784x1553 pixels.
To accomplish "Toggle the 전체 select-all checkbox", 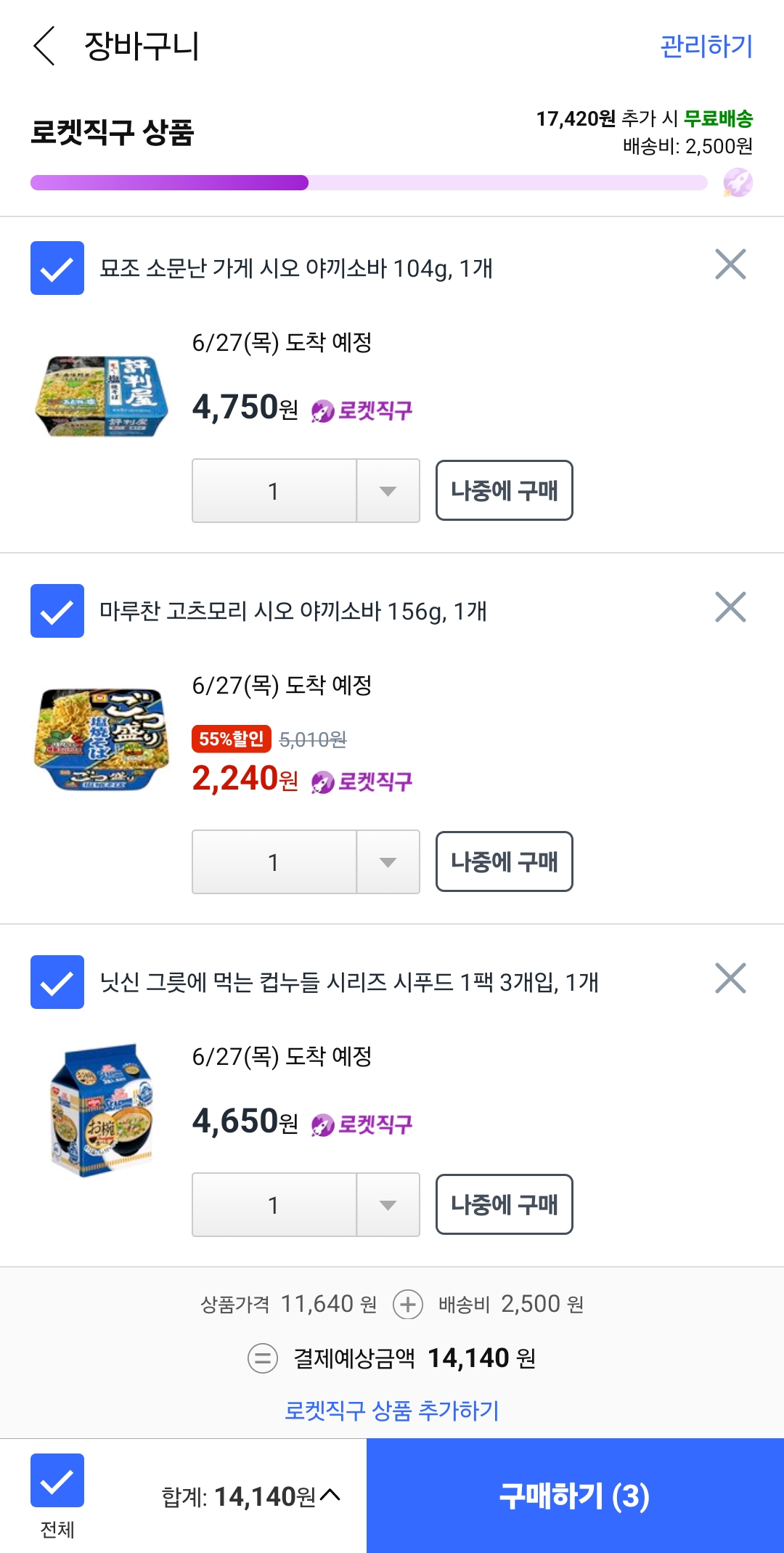I will point(57,1480).
